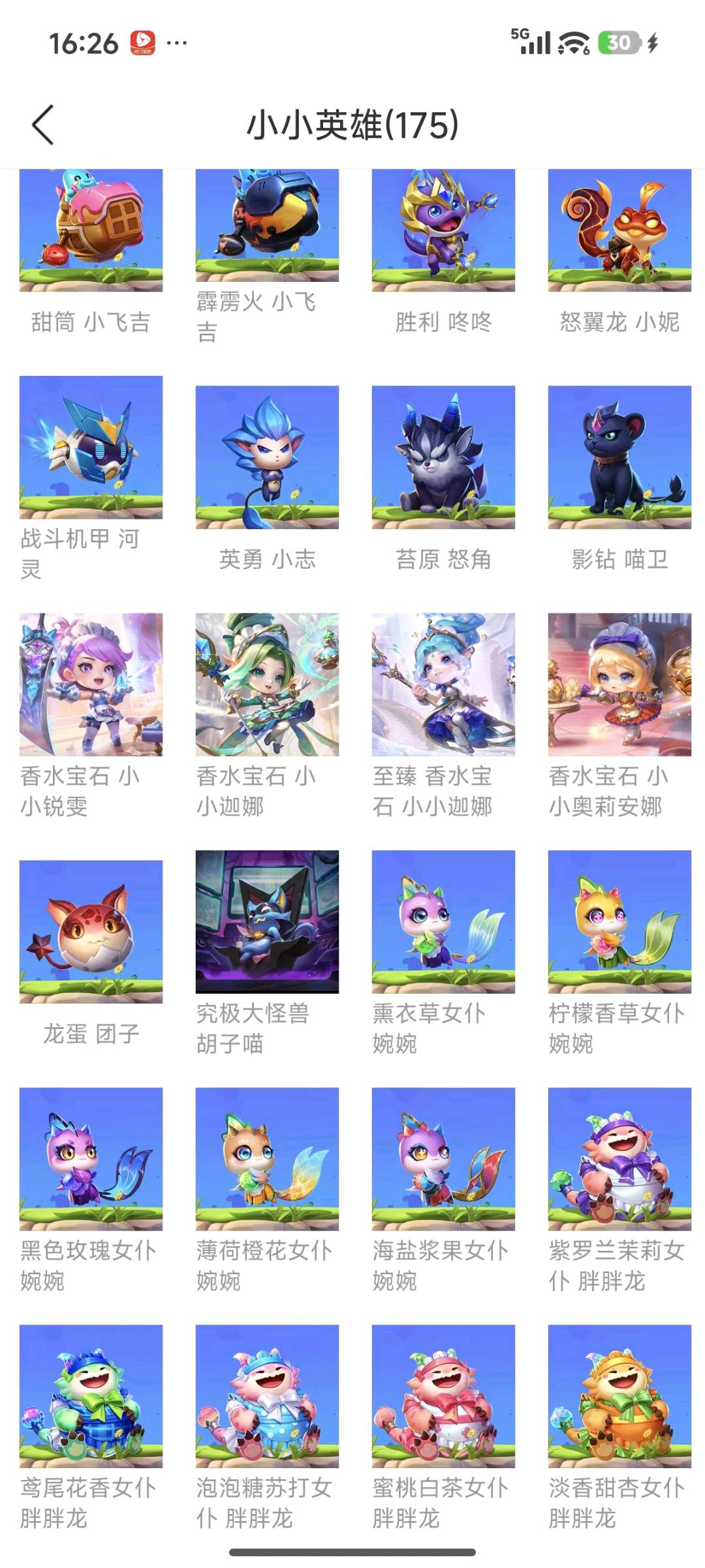Select the 英勇 小志 tile
Image resolution: width=705 pixels, height=1568 pixels.
pos(267,457)
